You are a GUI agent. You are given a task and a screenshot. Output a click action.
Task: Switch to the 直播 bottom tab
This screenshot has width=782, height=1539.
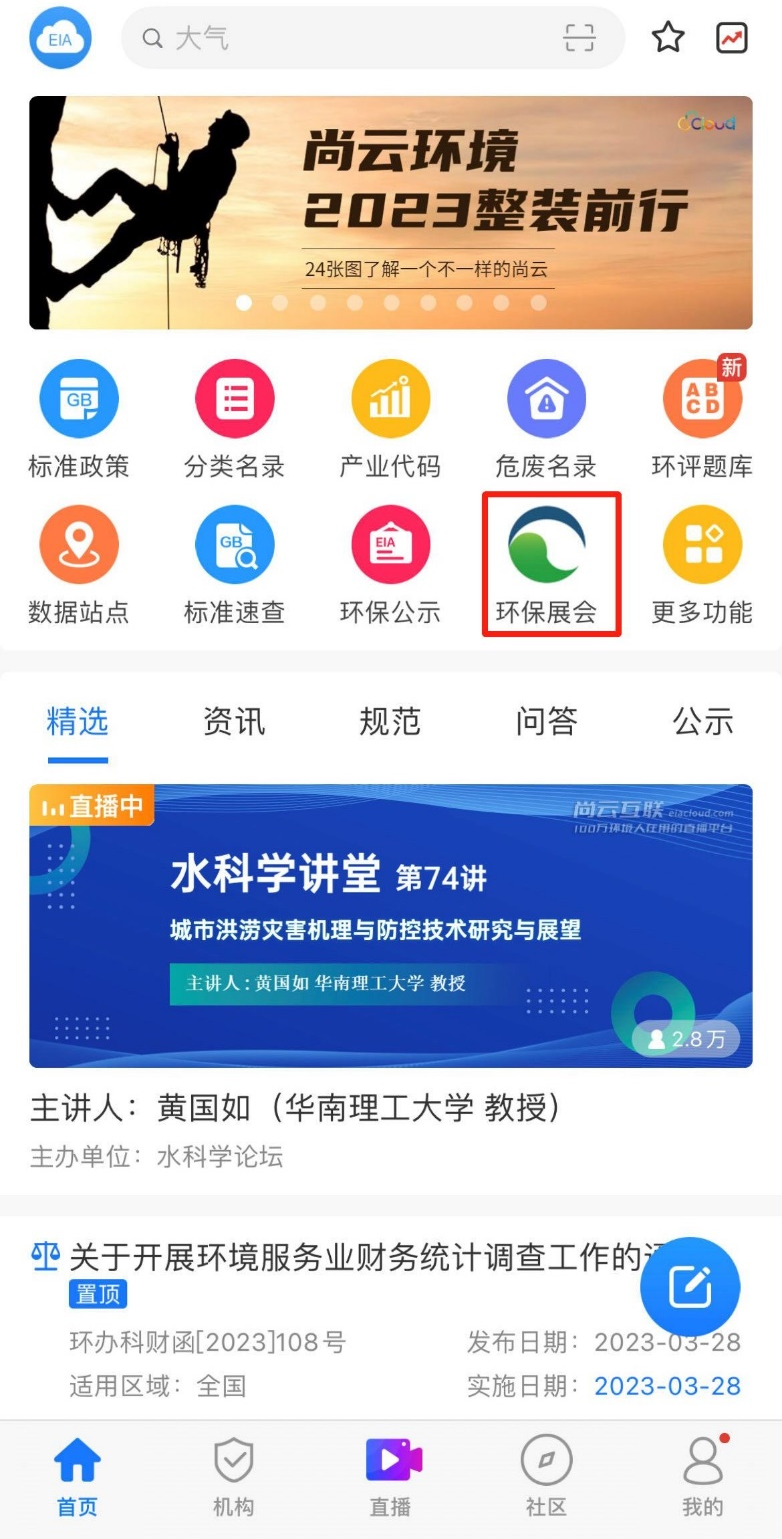(391, 1478)
